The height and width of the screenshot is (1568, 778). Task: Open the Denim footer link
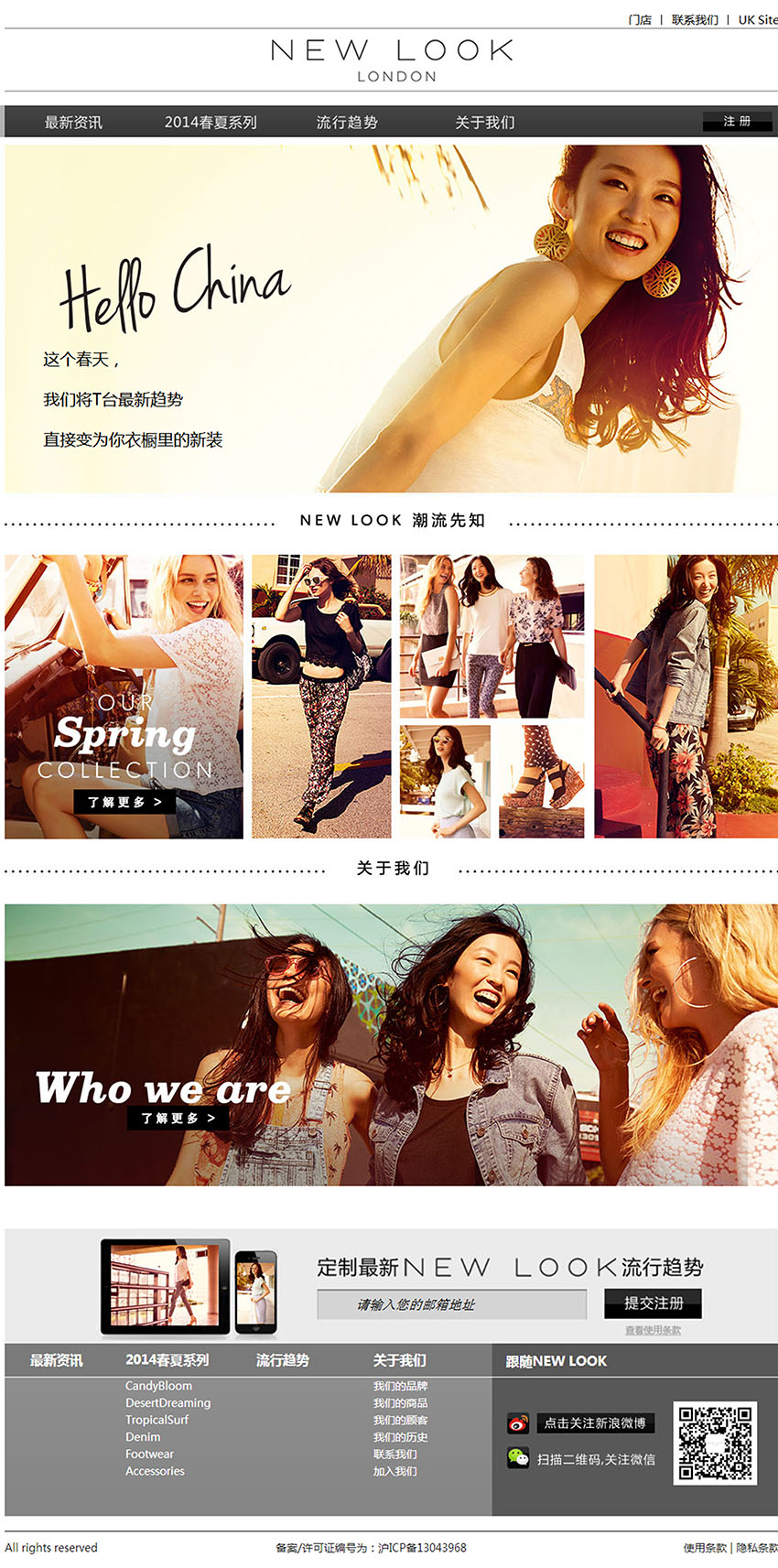[143, 1437]
